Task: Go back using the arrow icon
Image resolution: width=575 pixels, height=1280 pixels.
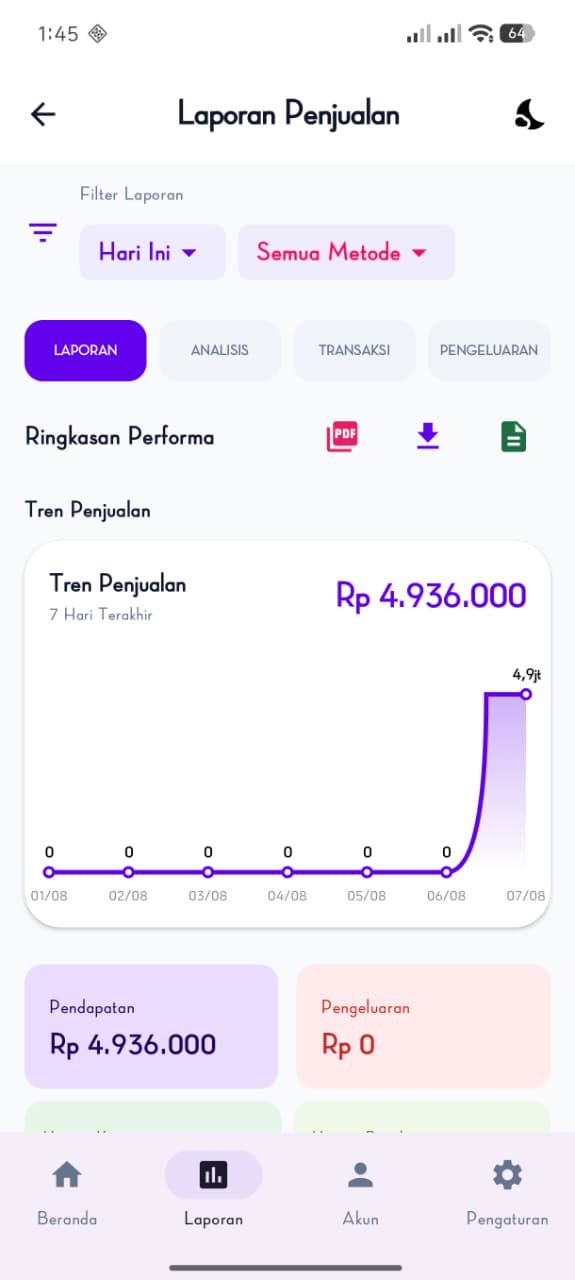Action: coord(43,114)
